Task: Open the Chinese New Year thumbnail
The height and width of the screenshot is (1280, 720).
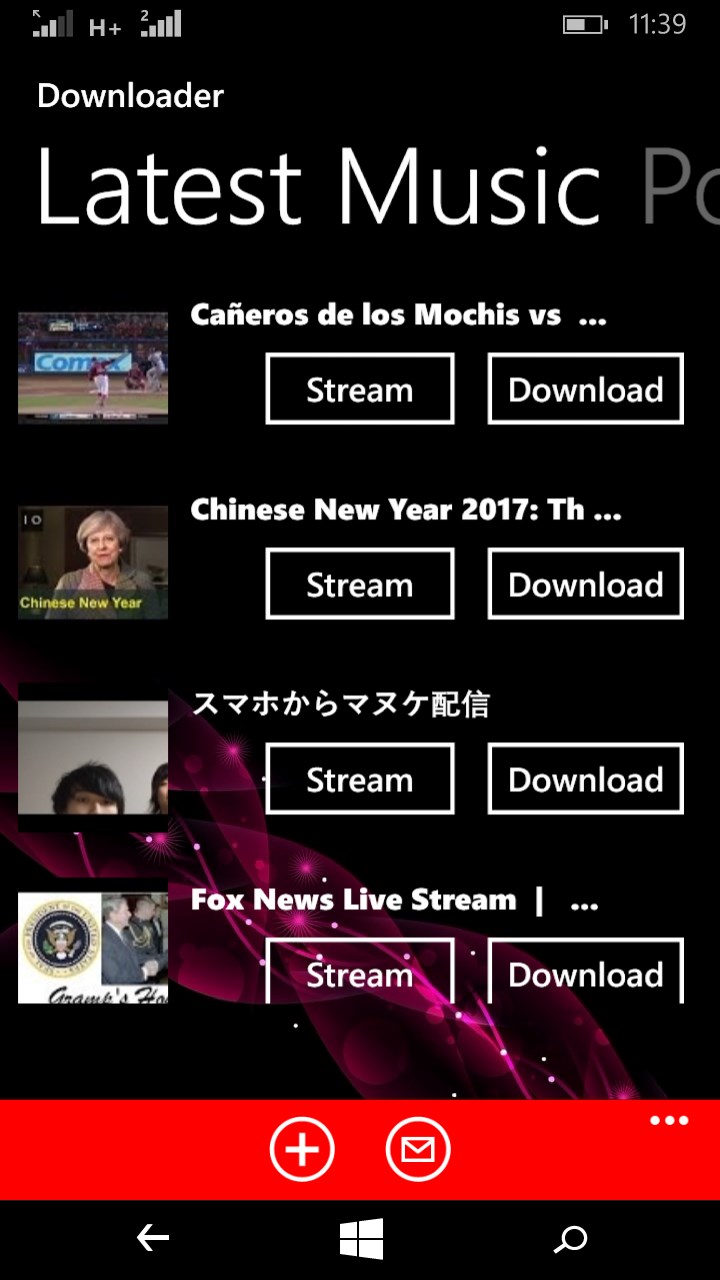Action: click(93, 562)
